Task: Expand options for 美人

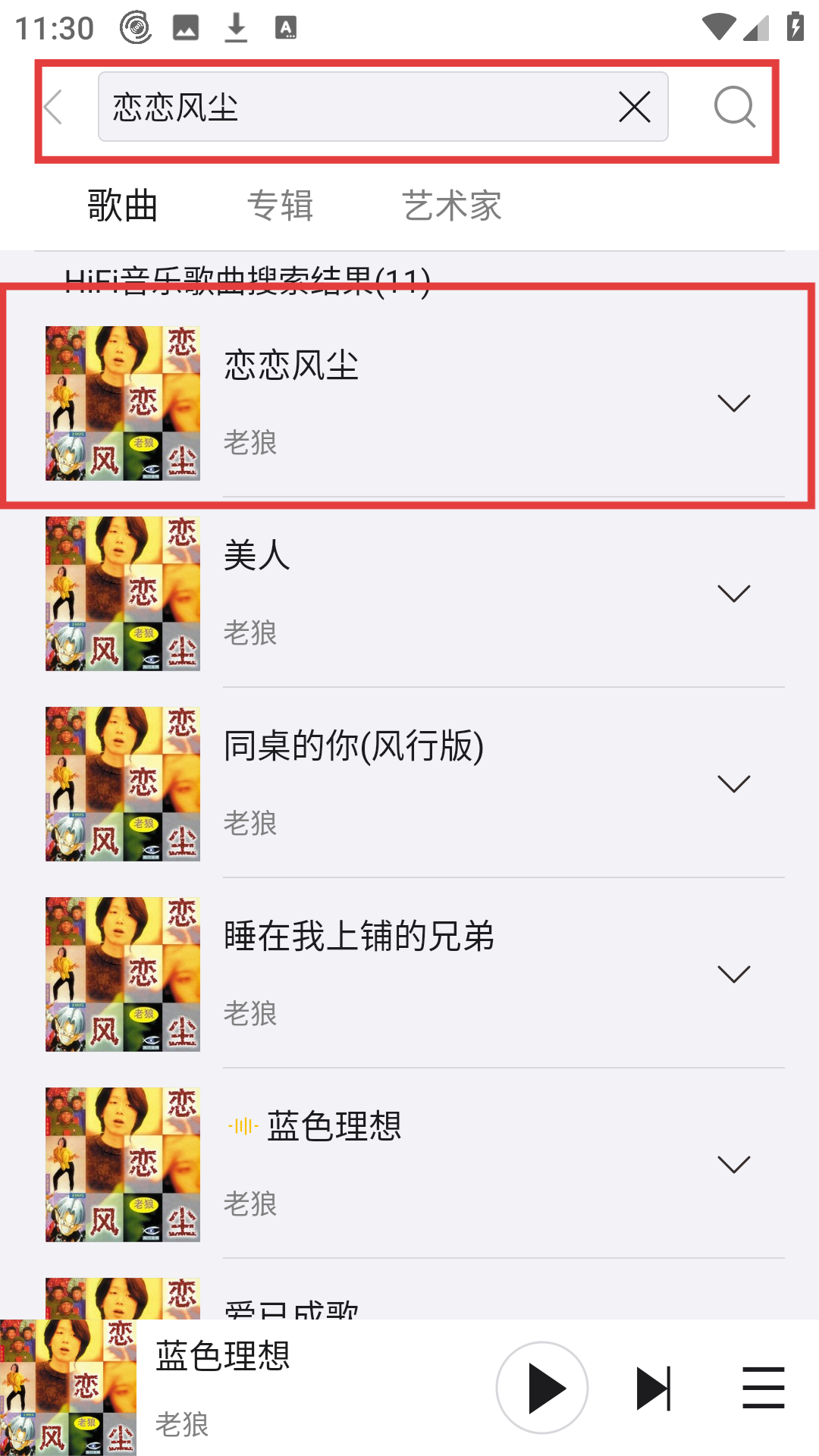Action: [733, 593]
